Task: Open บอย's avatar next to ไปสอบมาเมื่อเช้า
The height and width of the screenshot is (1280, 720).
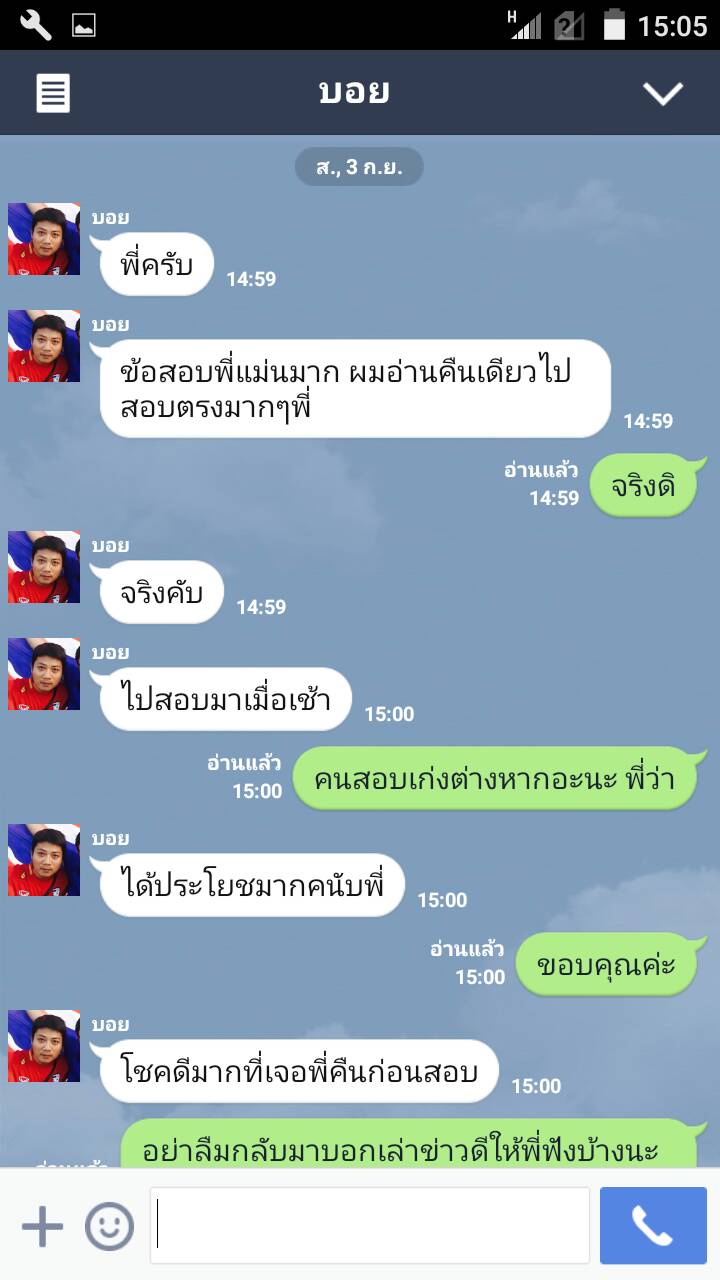Action: pos(44,674)
